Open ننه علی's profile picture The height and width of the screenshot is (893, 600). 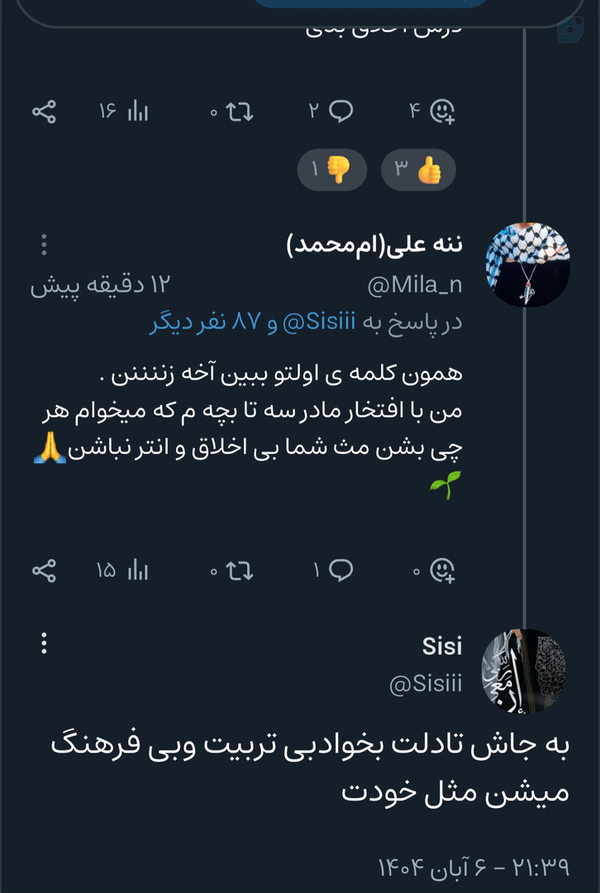(528, 264)
